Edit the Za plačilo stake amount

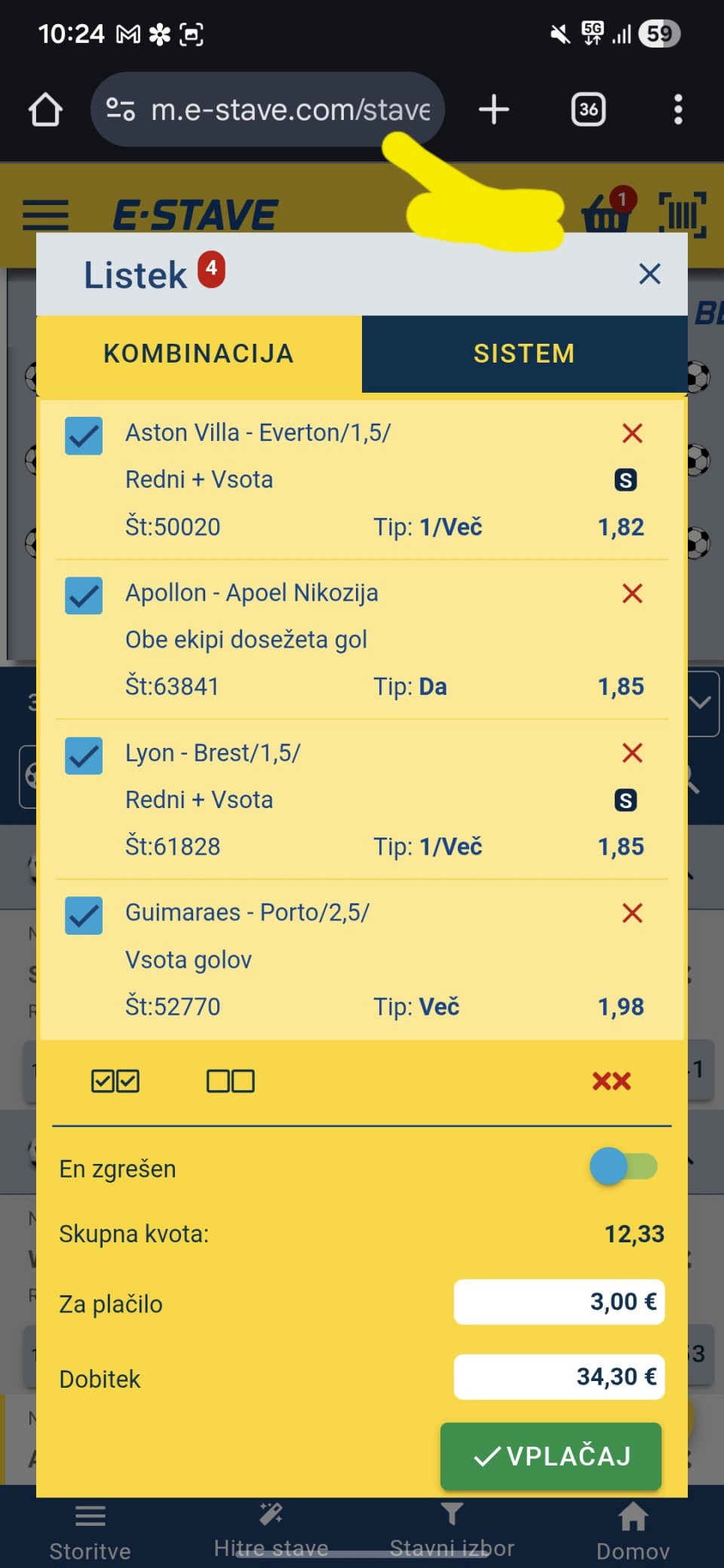click(559, 1302)
